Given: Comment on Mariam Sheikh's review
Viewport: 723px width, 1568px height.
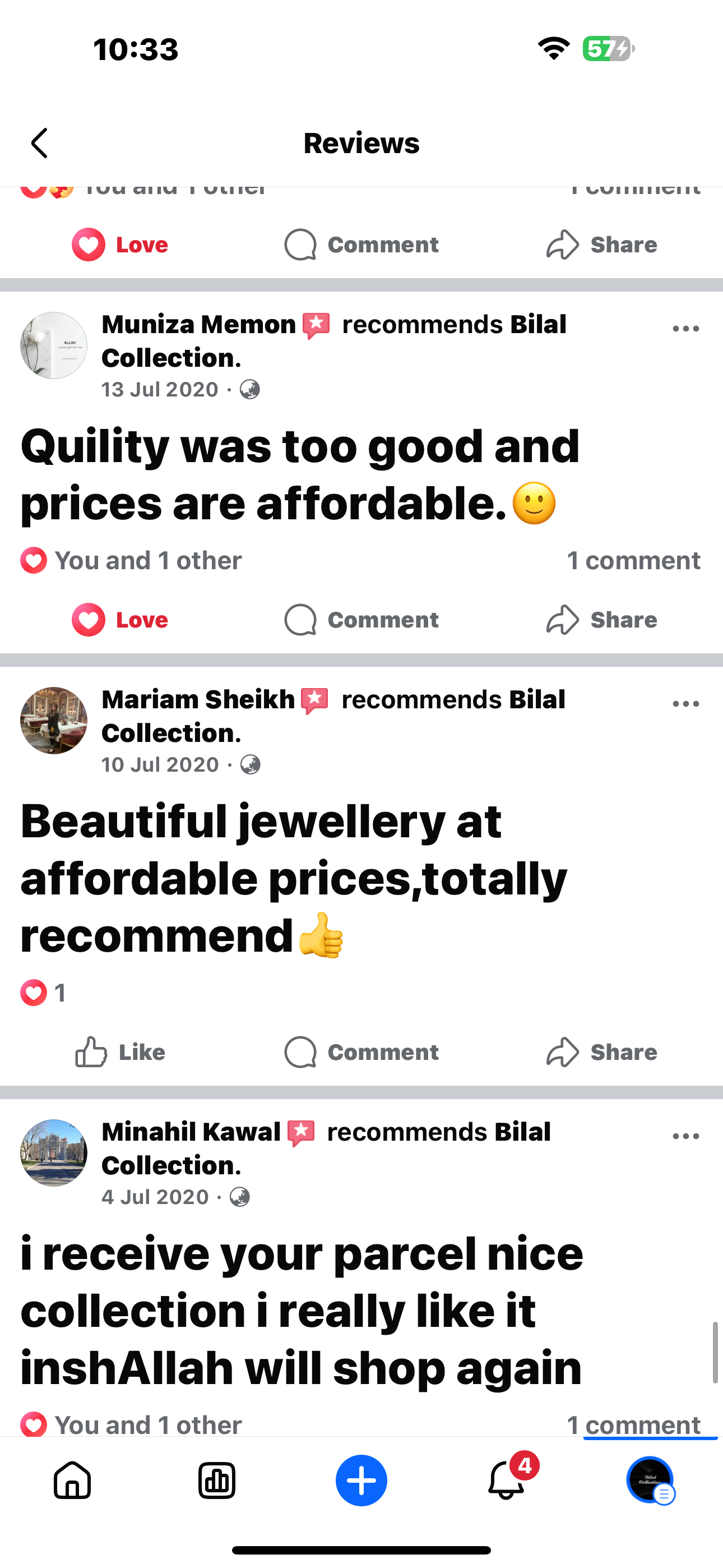Looking at the screenshot, I should [361, 1052].
